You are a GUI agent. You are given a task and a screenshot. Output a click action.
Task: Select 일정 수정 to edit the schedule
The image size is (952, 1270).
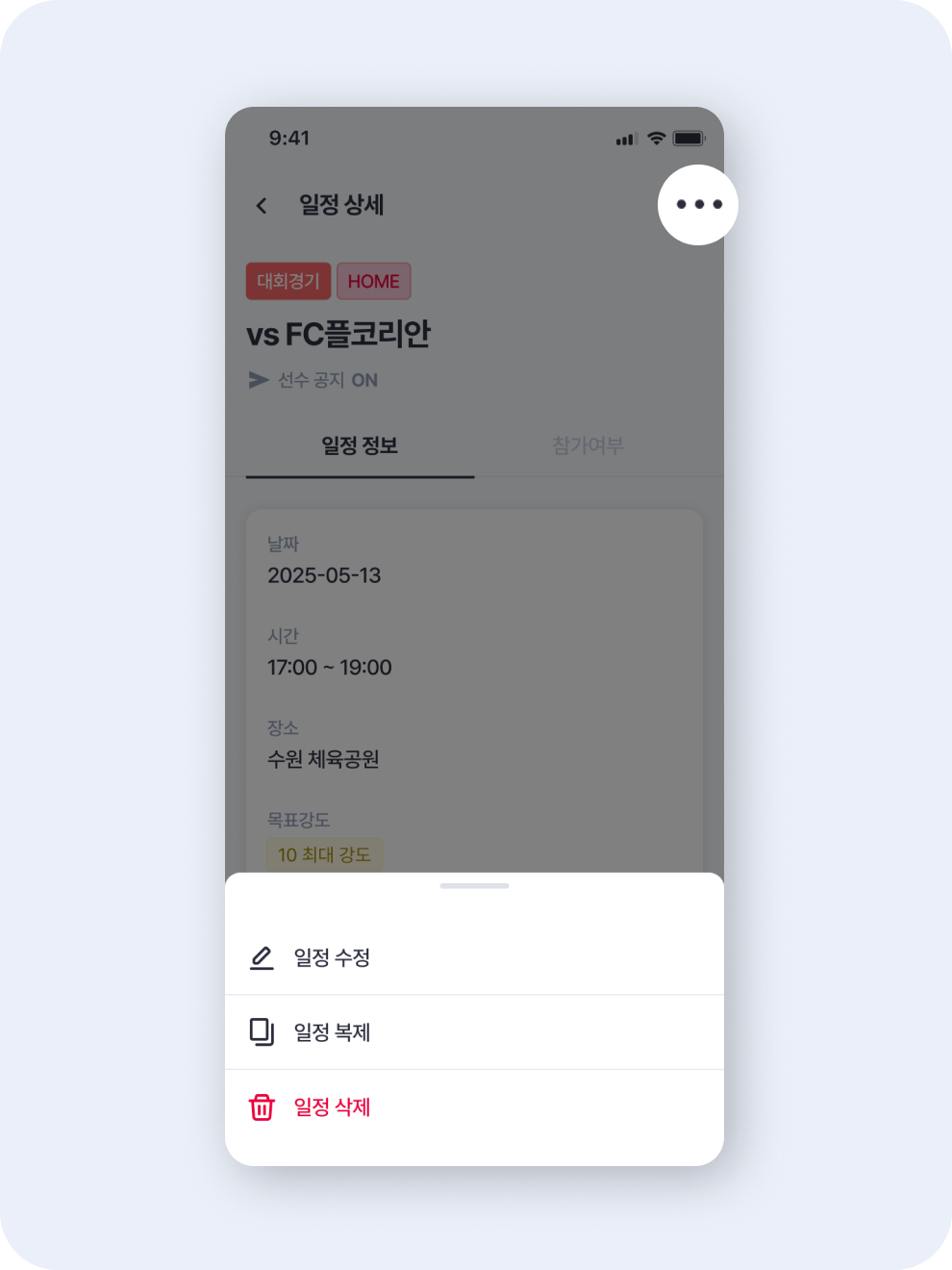pos(332,957)
